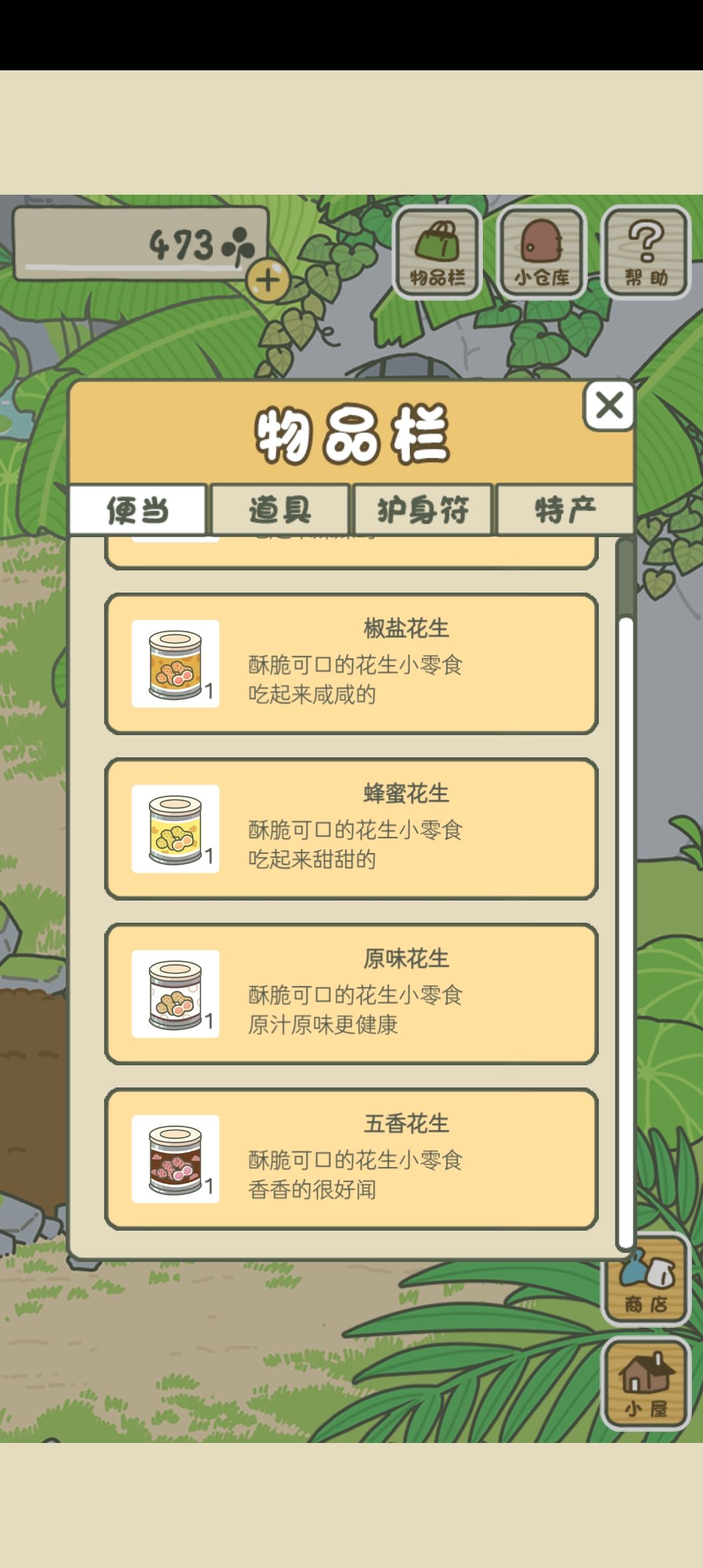Open the 特产 specialty tab
703x1568 pixels.
click(564, 511)
